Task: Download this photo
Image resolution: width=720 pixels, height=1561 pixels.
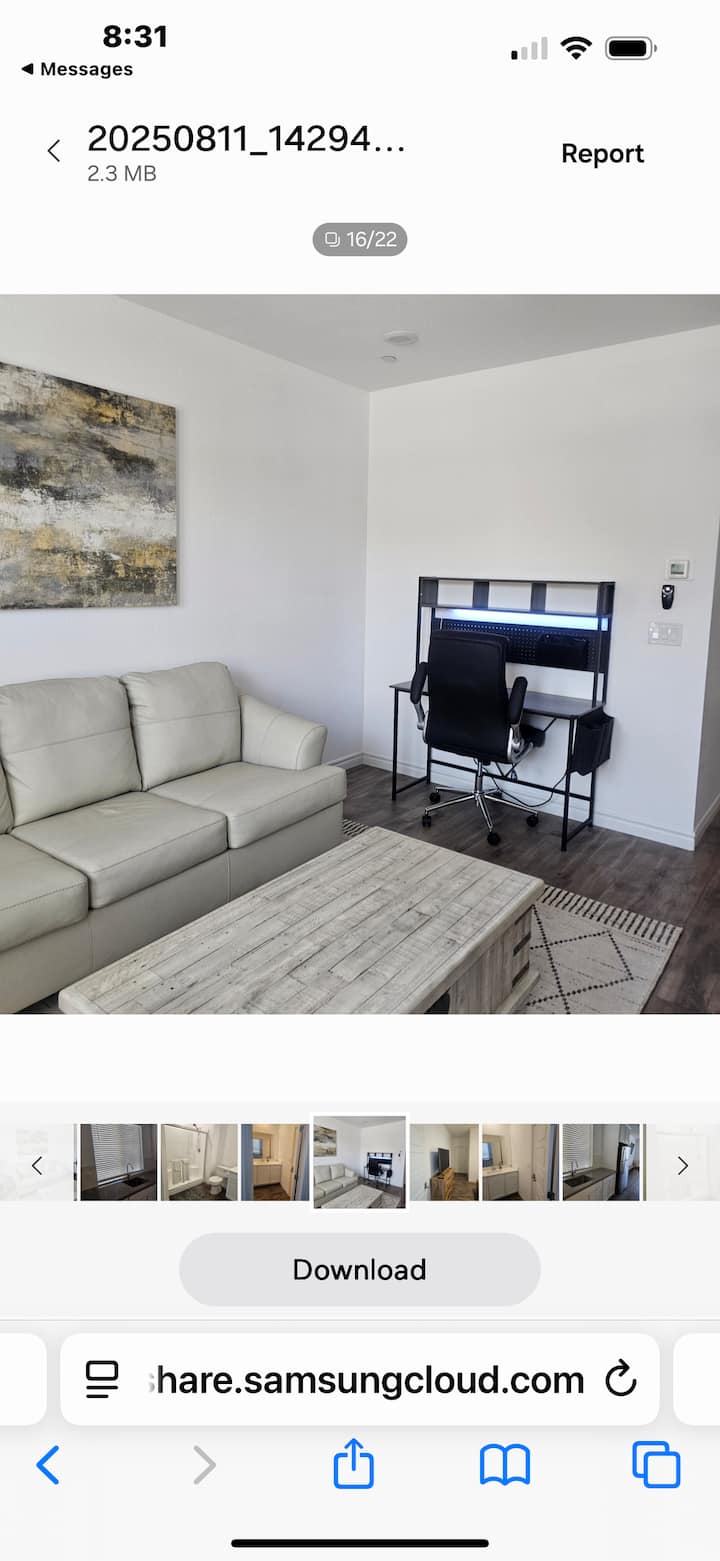Action: coord(360,1269)
